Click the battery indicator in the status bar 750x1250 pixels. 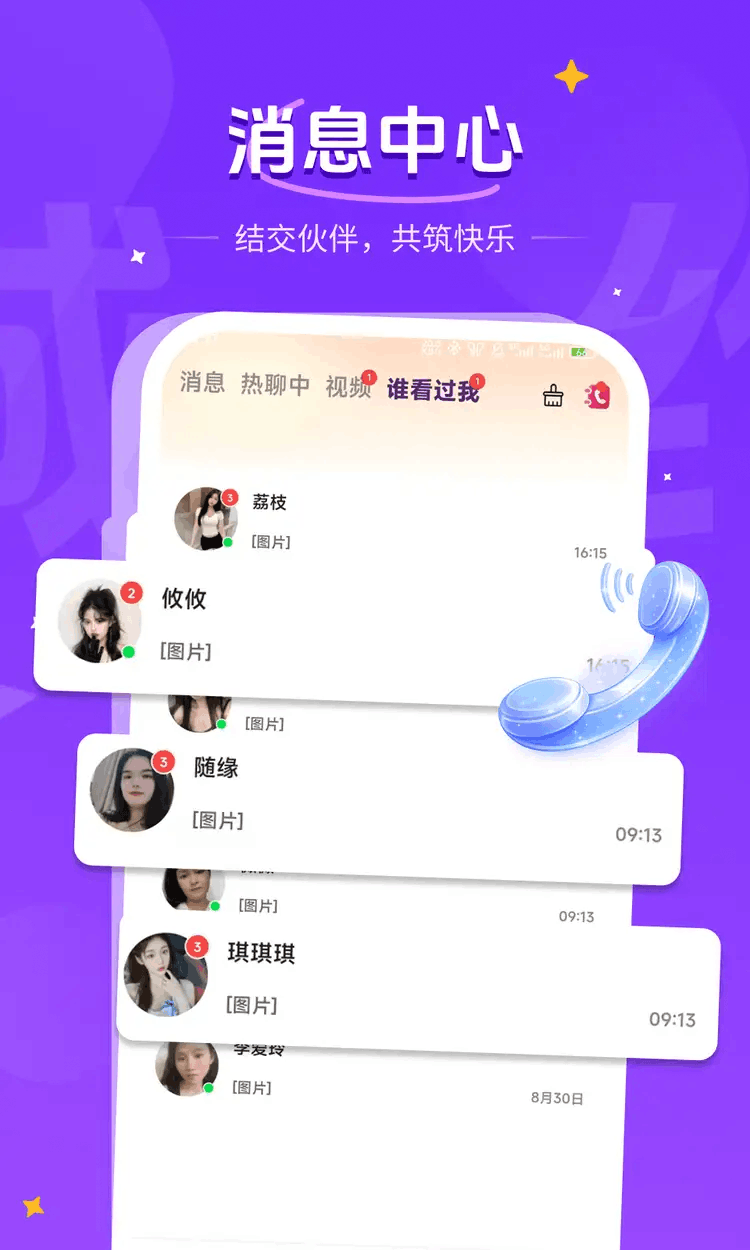(577, 351)
